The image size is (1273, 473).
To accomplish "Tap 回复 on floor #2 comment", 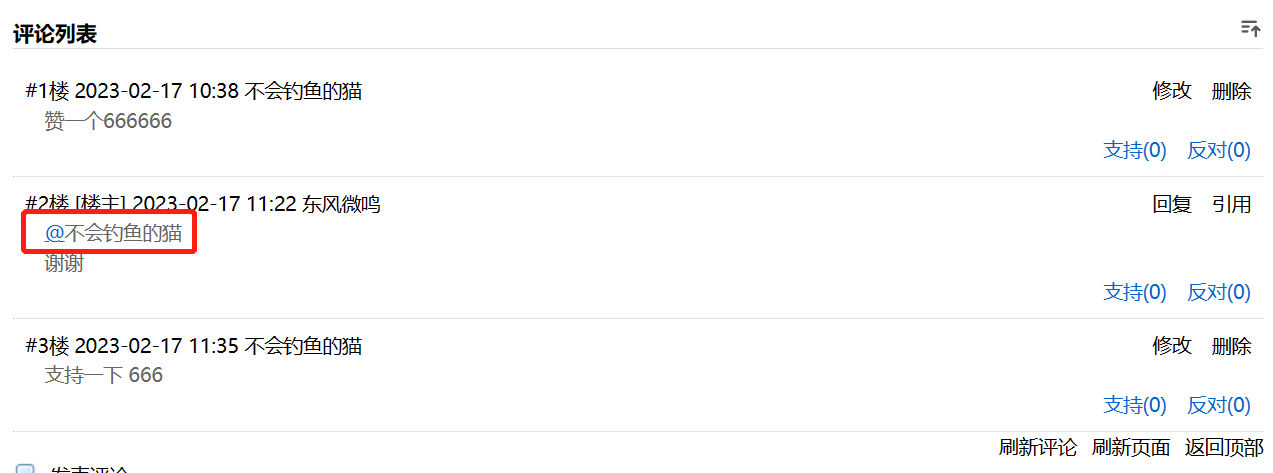I will click(x=1172, y=204).
